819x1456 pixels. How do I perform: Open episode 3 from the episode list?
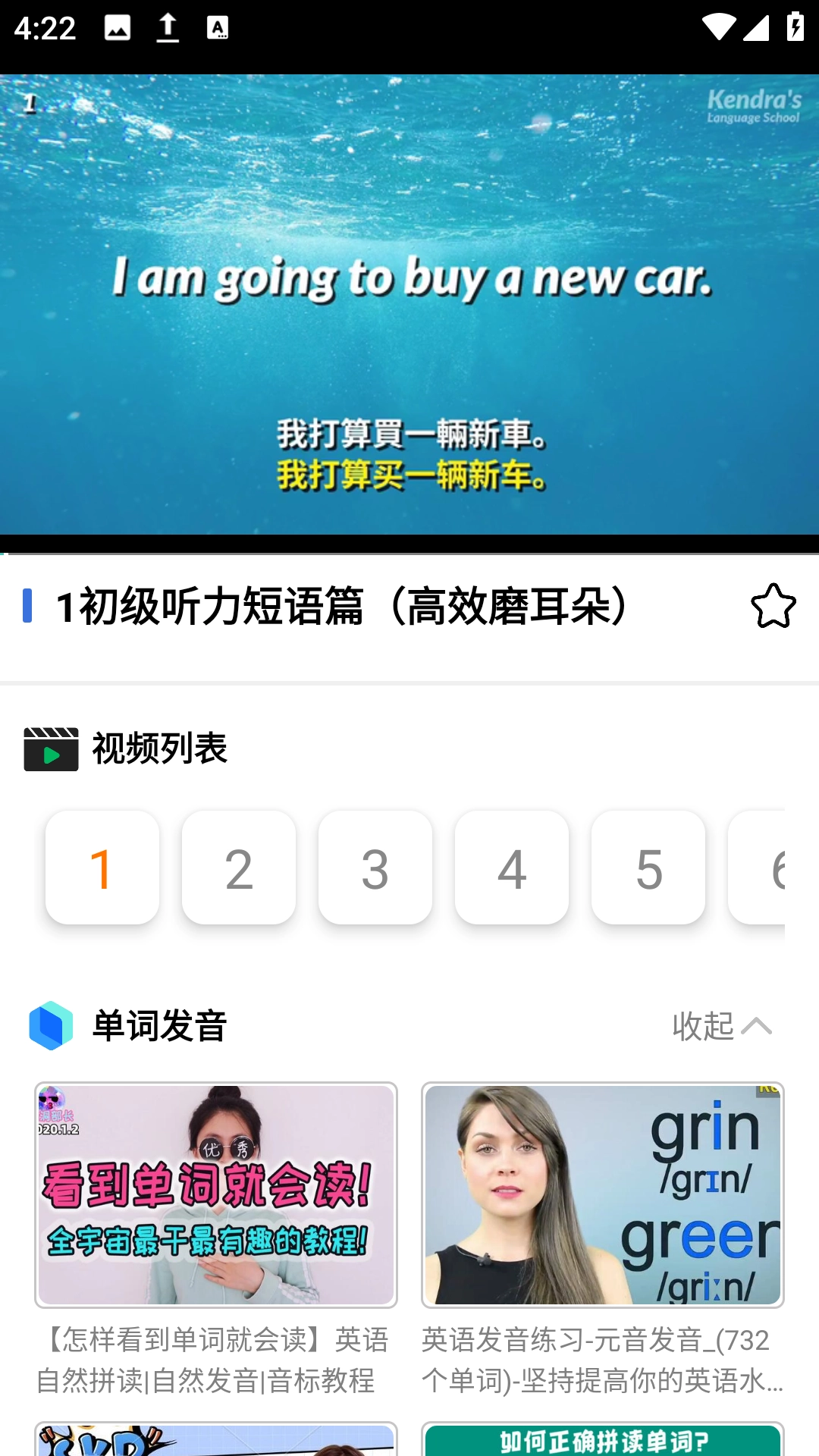[375, 868]
